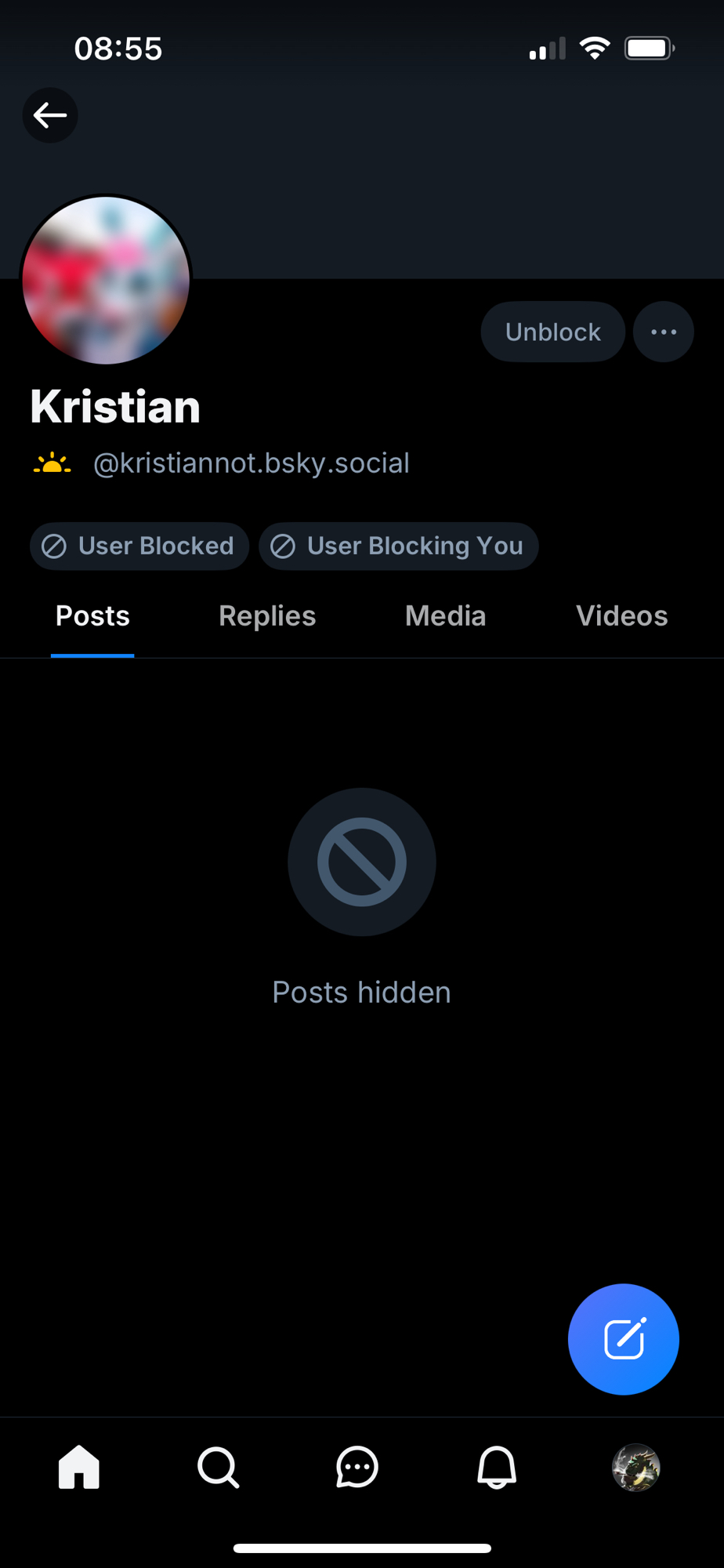The image size is (724, 1568).
Task: Go back using the arrow button
Action: (50, 115)
